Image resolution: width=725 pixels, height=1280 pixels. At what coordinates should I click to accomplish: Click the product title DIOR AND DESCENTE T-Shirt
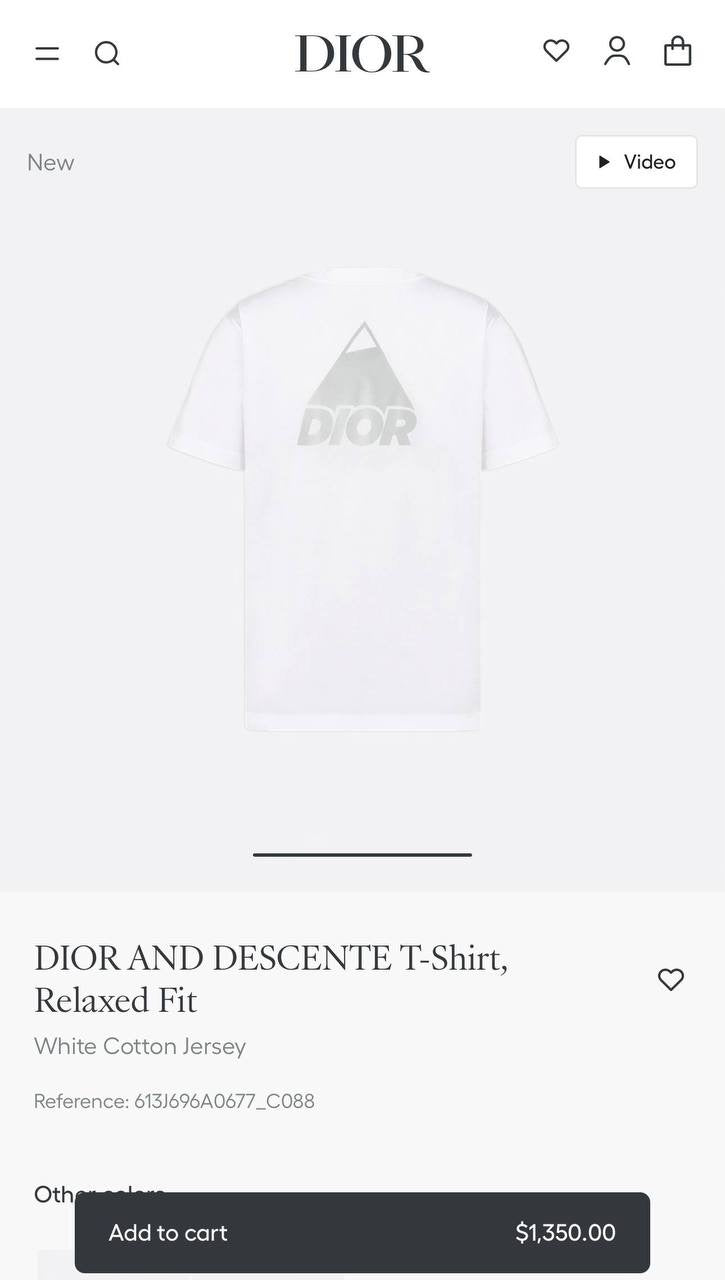pyautogui.click(x=271, y=957)
